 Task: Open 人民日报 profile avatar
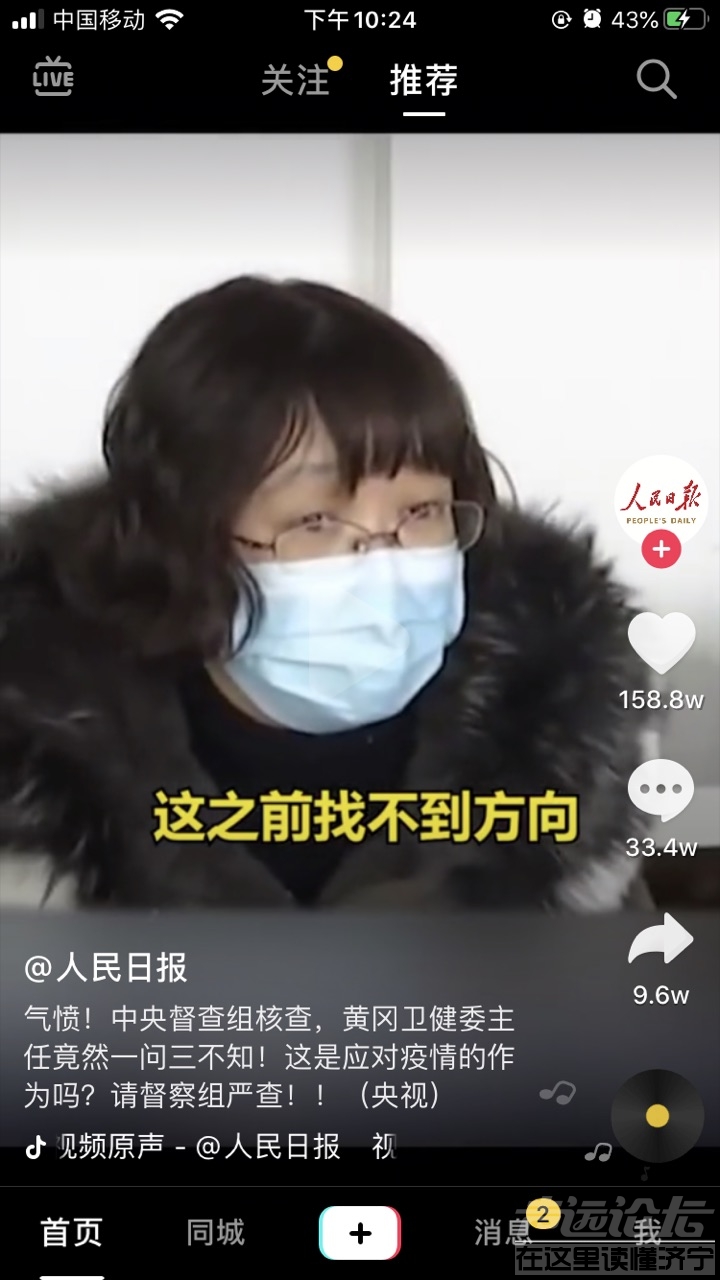click(661, 502)
